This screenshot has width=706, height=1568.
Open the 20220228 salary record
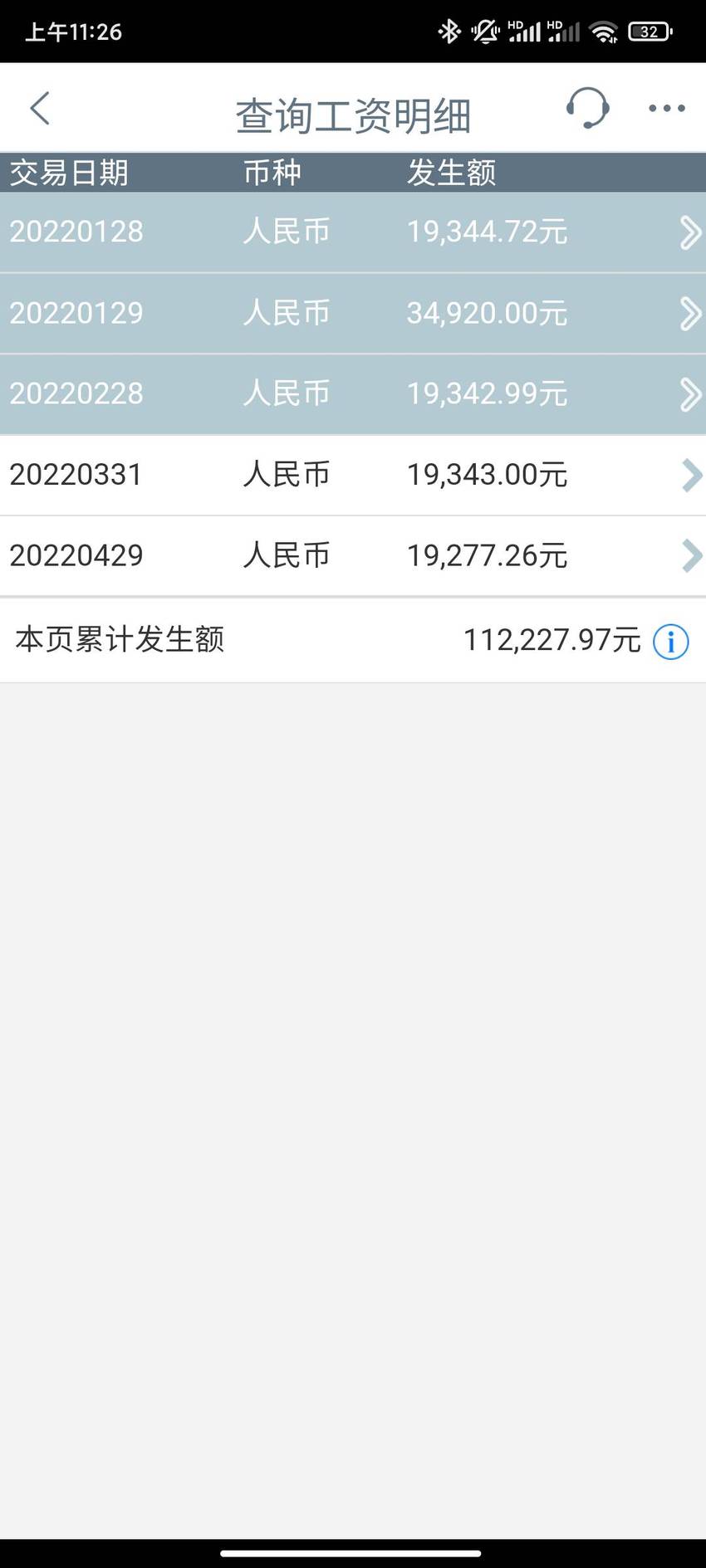[353, 394]
